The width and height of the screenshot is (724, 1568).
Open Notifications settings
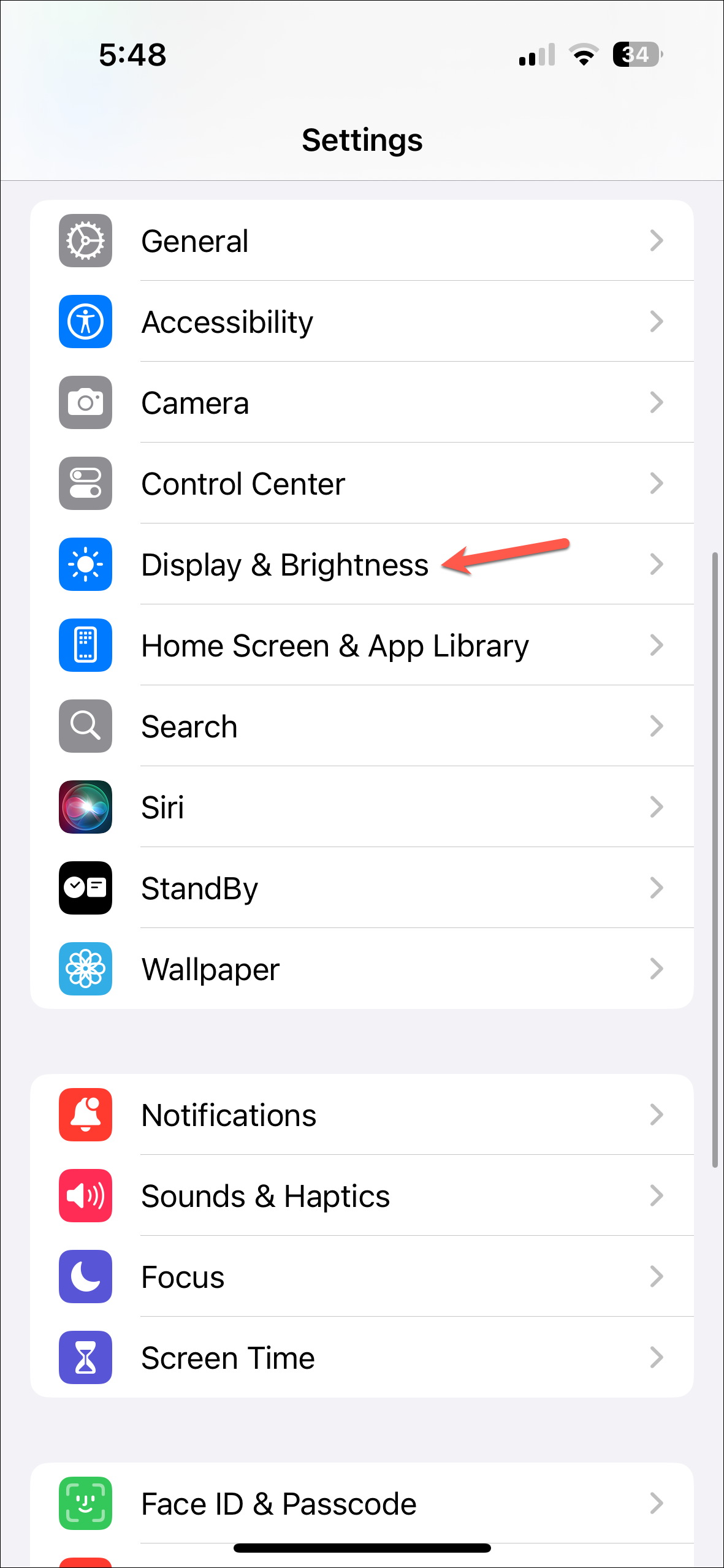[362, 1114]
